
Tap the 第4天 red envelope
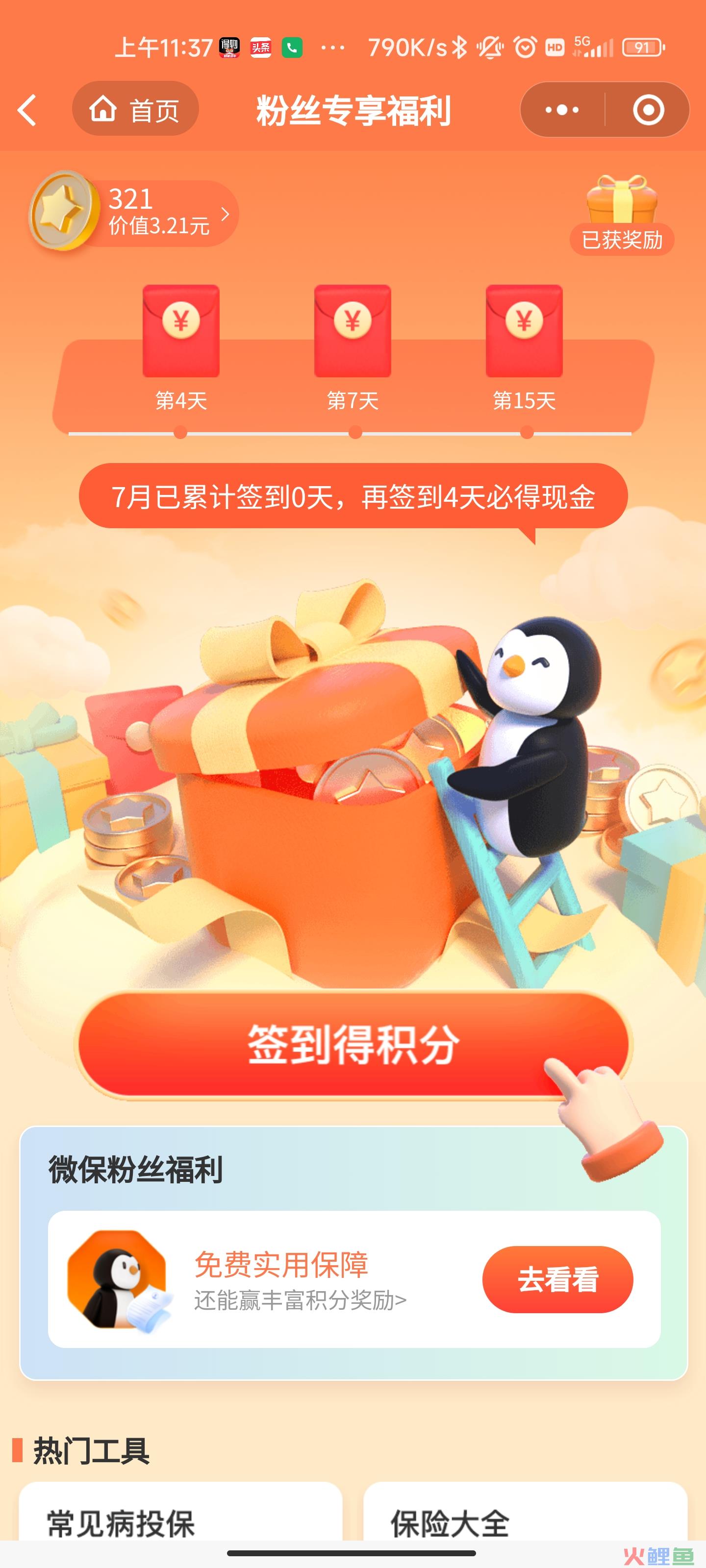(181, 331)
